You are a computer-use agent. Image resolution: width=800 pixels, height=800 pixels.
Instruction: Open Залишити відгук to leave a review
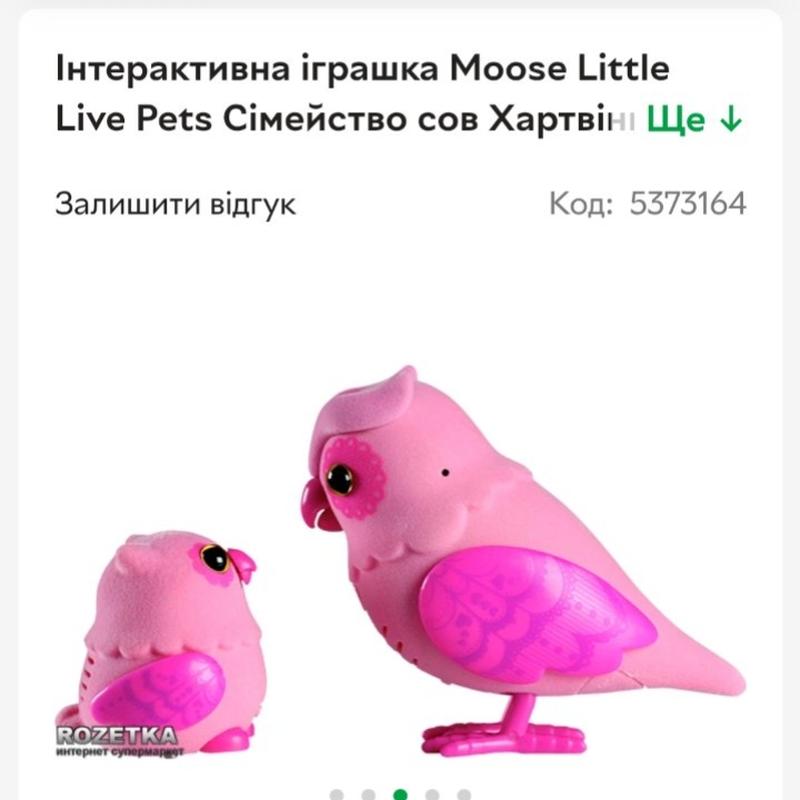click(175, 204)
